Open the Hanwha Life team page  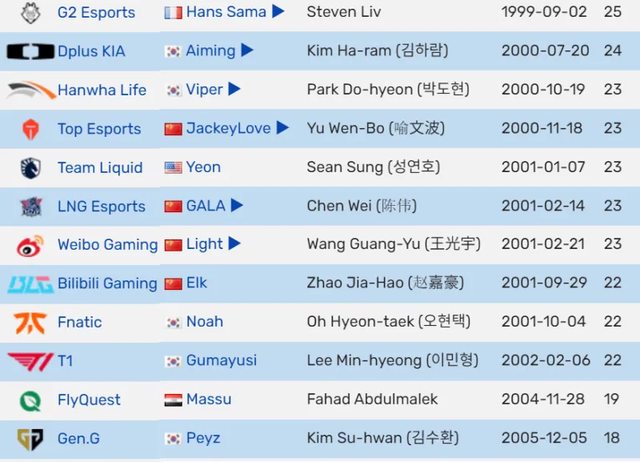[x=101, y=90]
